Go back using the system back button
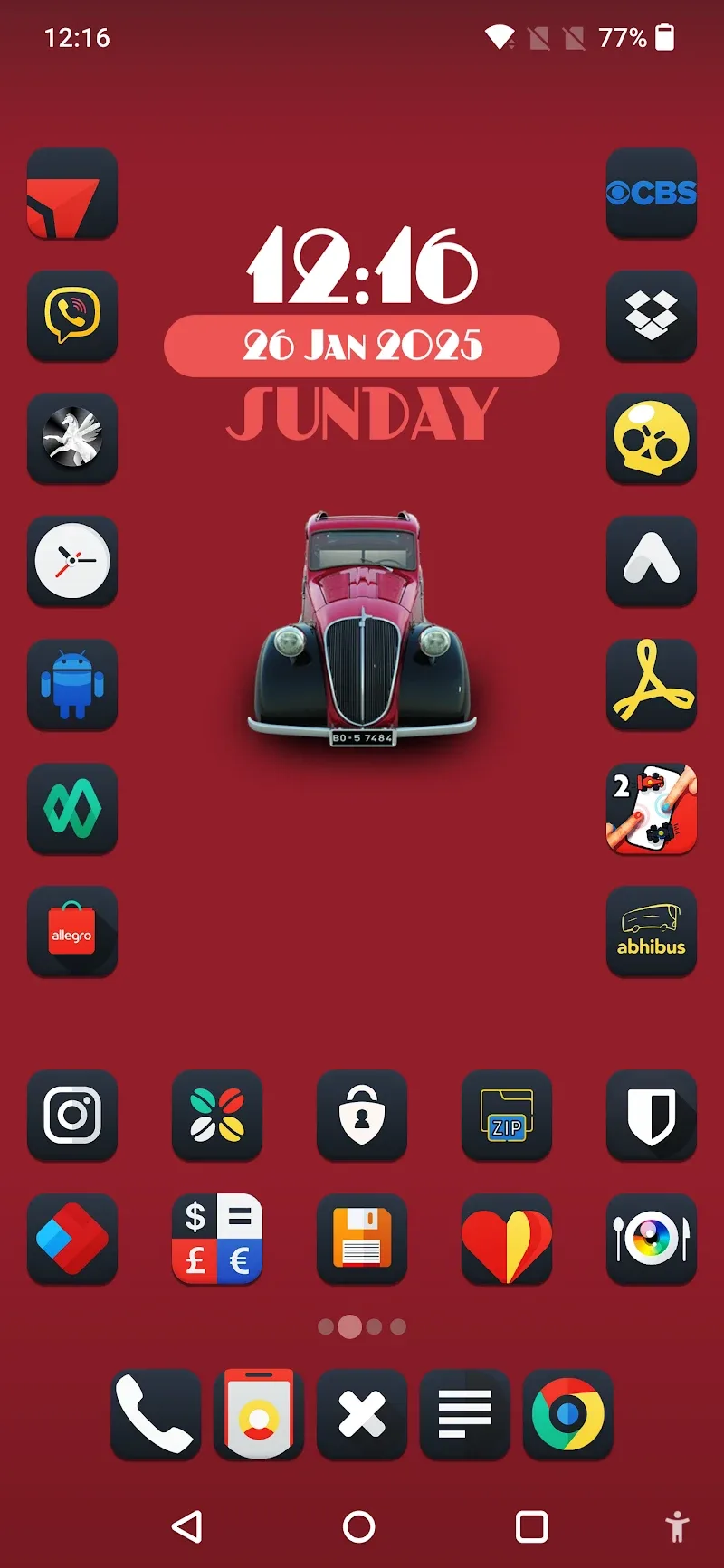724x1568 pixels. pos(187,1526)
